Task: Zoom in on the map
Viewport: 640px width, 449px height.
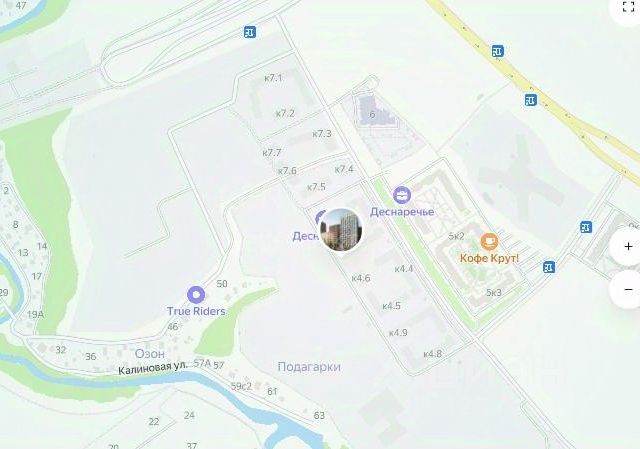Action: point(628,246)
